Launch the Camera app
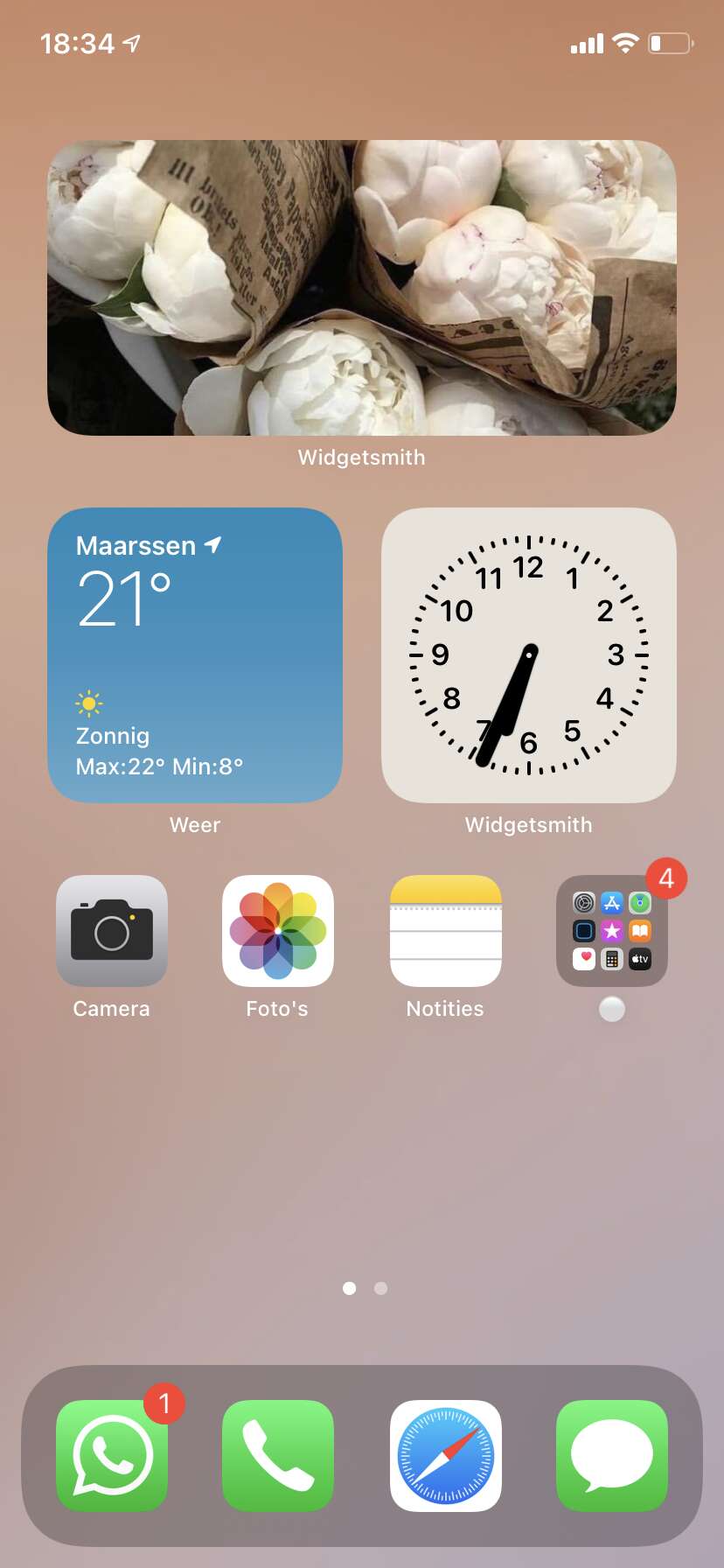 coord(112,931)
